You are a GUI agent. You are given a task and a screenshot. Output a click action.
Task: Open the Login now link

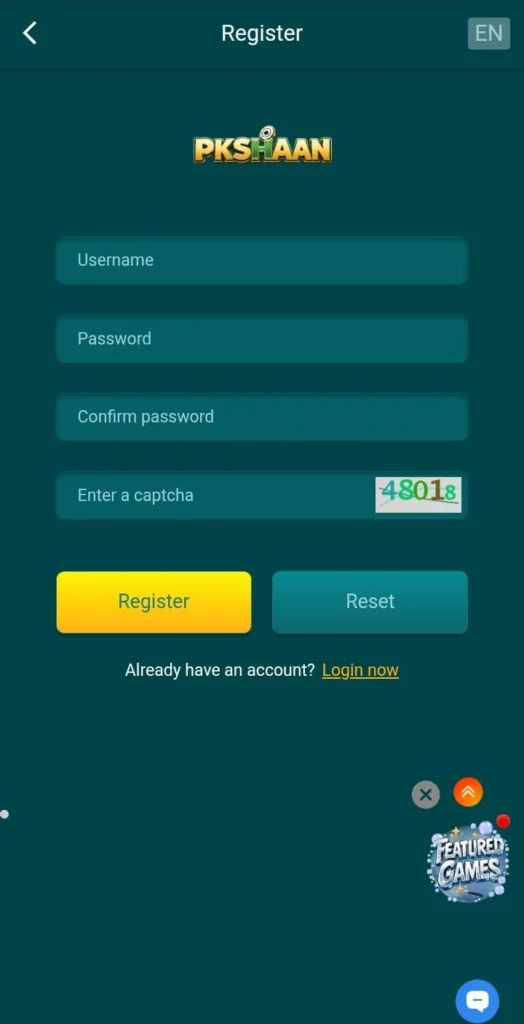pos(360,670)
